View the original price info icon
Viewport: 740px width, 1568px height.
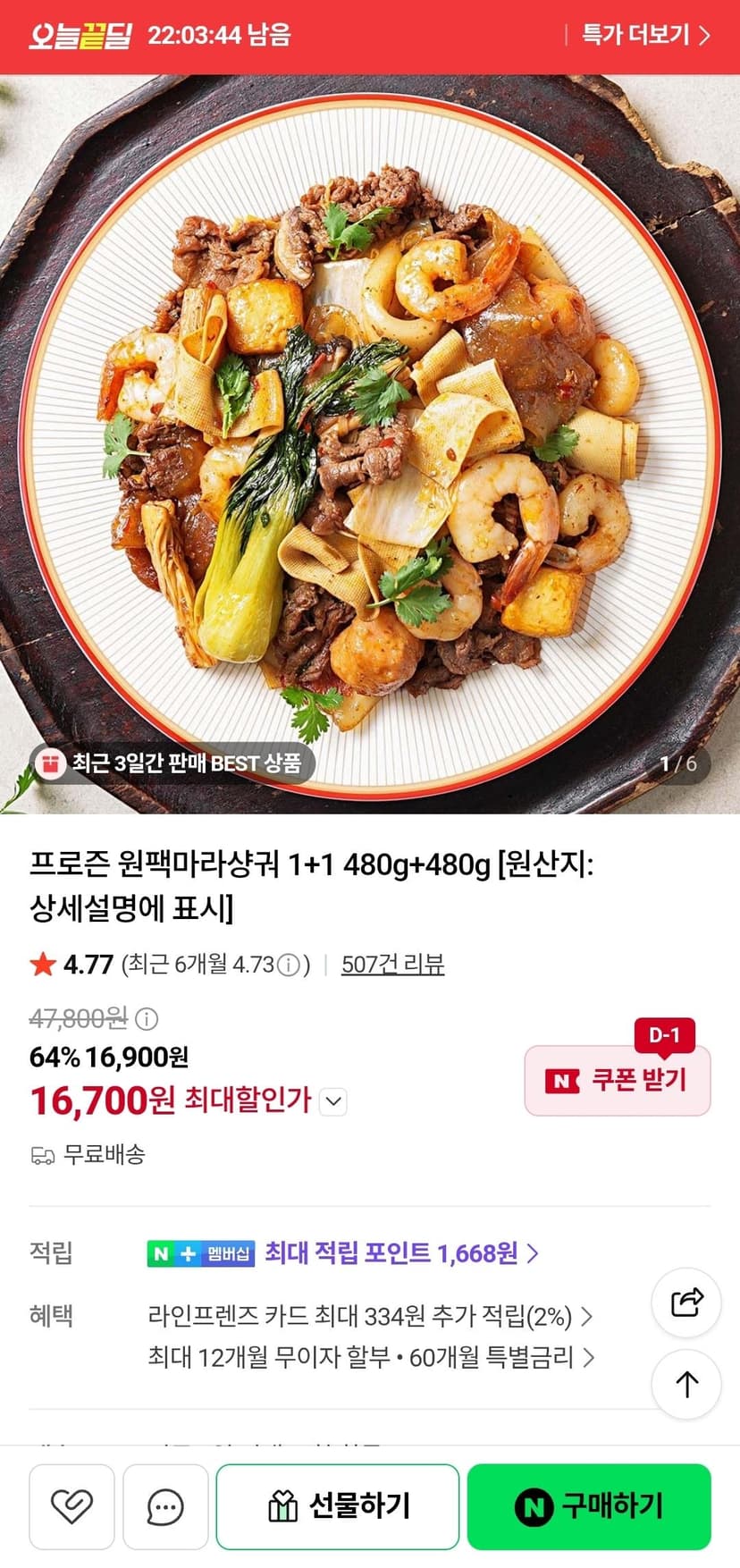(147, 1018)
